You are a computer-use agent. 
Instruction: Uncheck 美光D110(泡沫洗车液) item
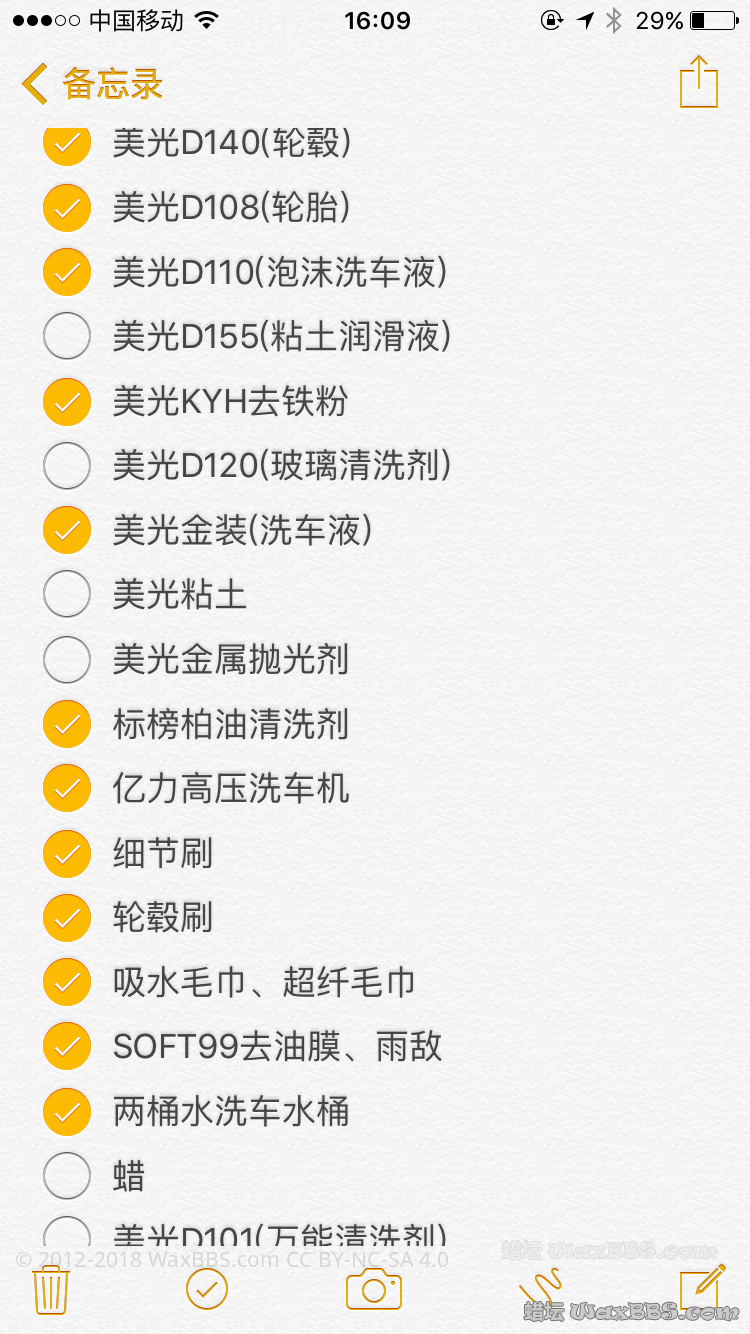67,272
